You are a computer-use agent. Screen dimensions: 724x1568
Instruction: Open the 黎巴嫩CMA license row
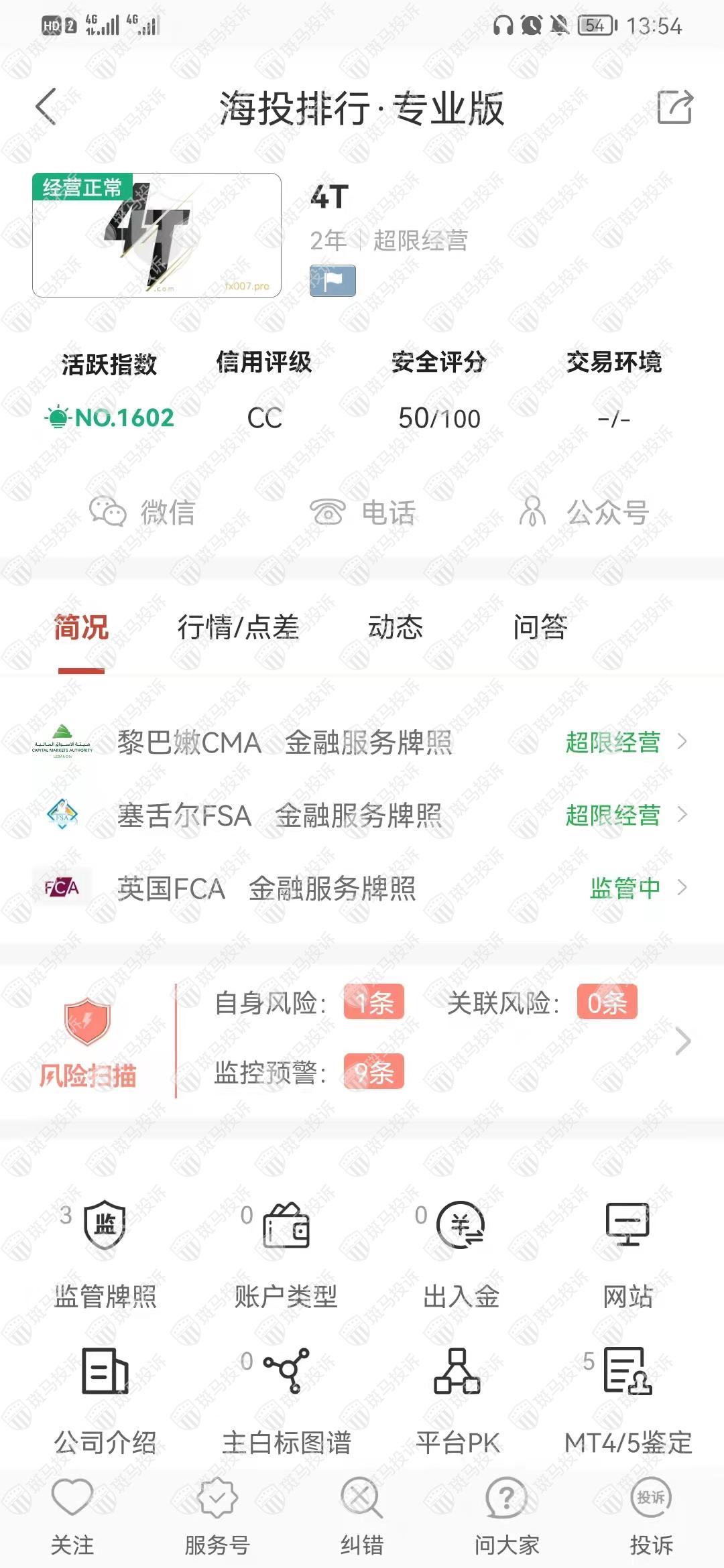pyautogui.click(x=362, y=742)
